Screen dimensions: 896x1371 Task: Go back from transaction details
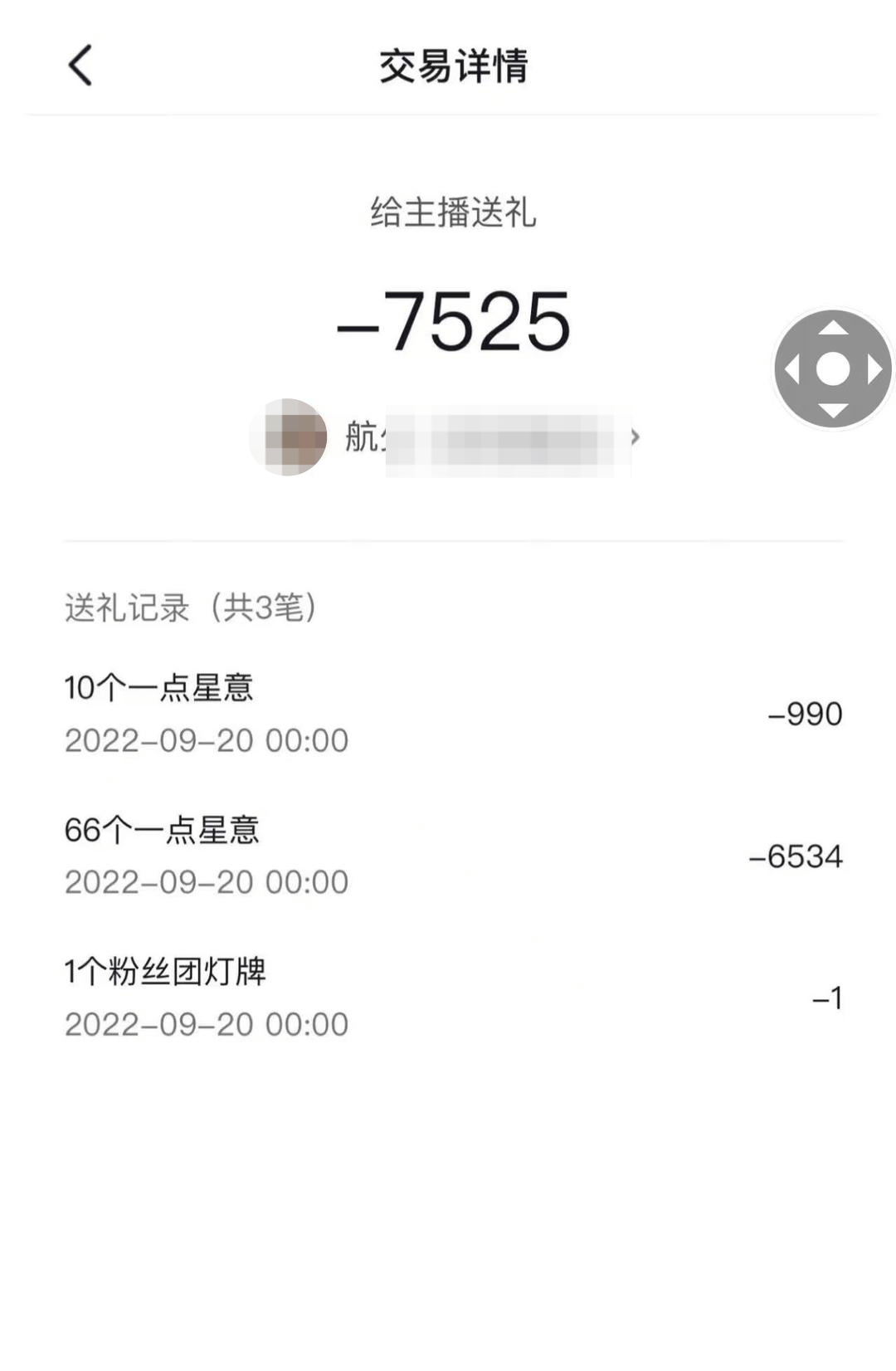point(80,66)
